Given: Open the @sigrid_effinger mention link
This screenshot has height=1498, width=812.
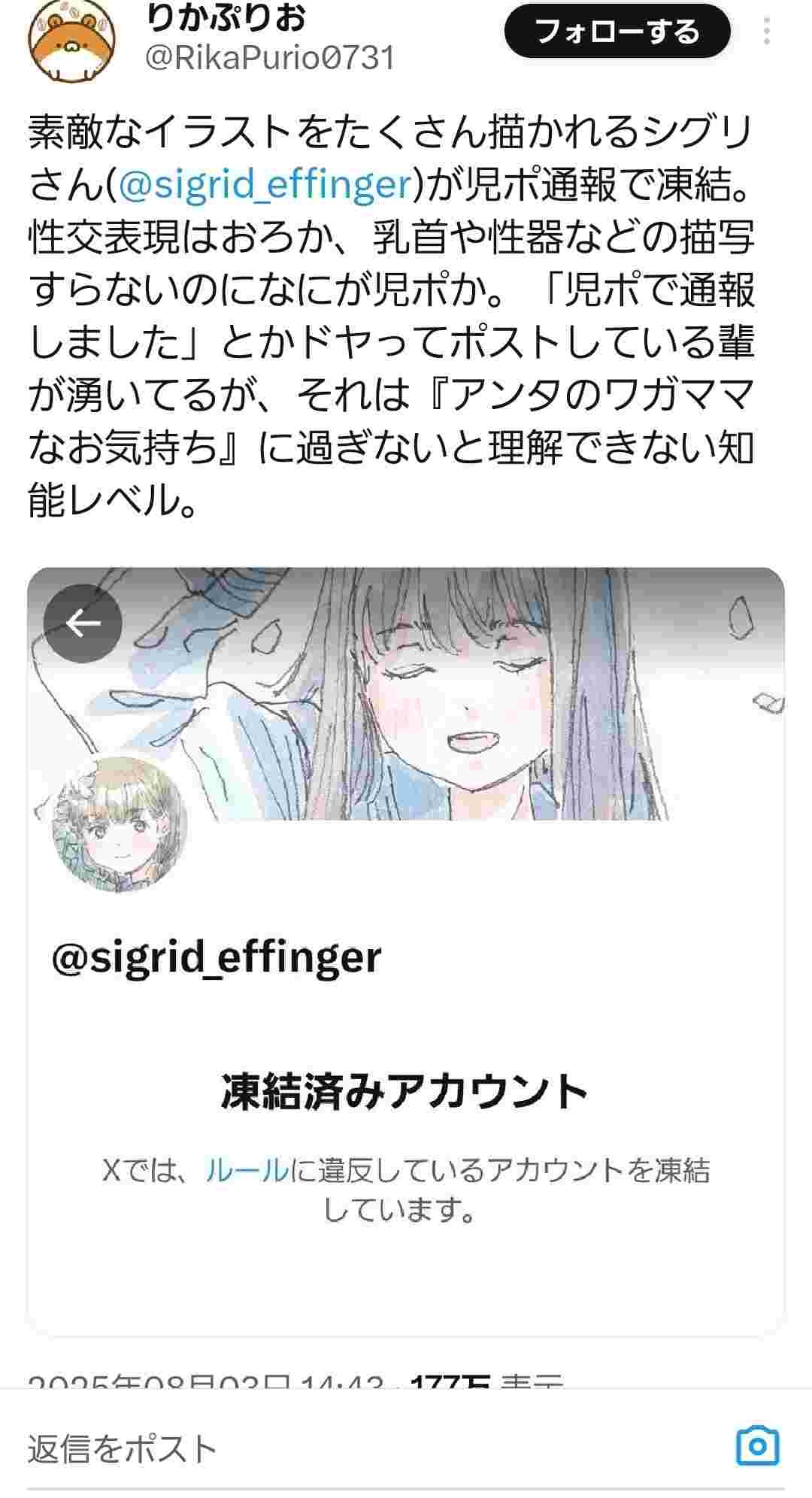Looking at the screenshot, I should [x=265, y=185].
